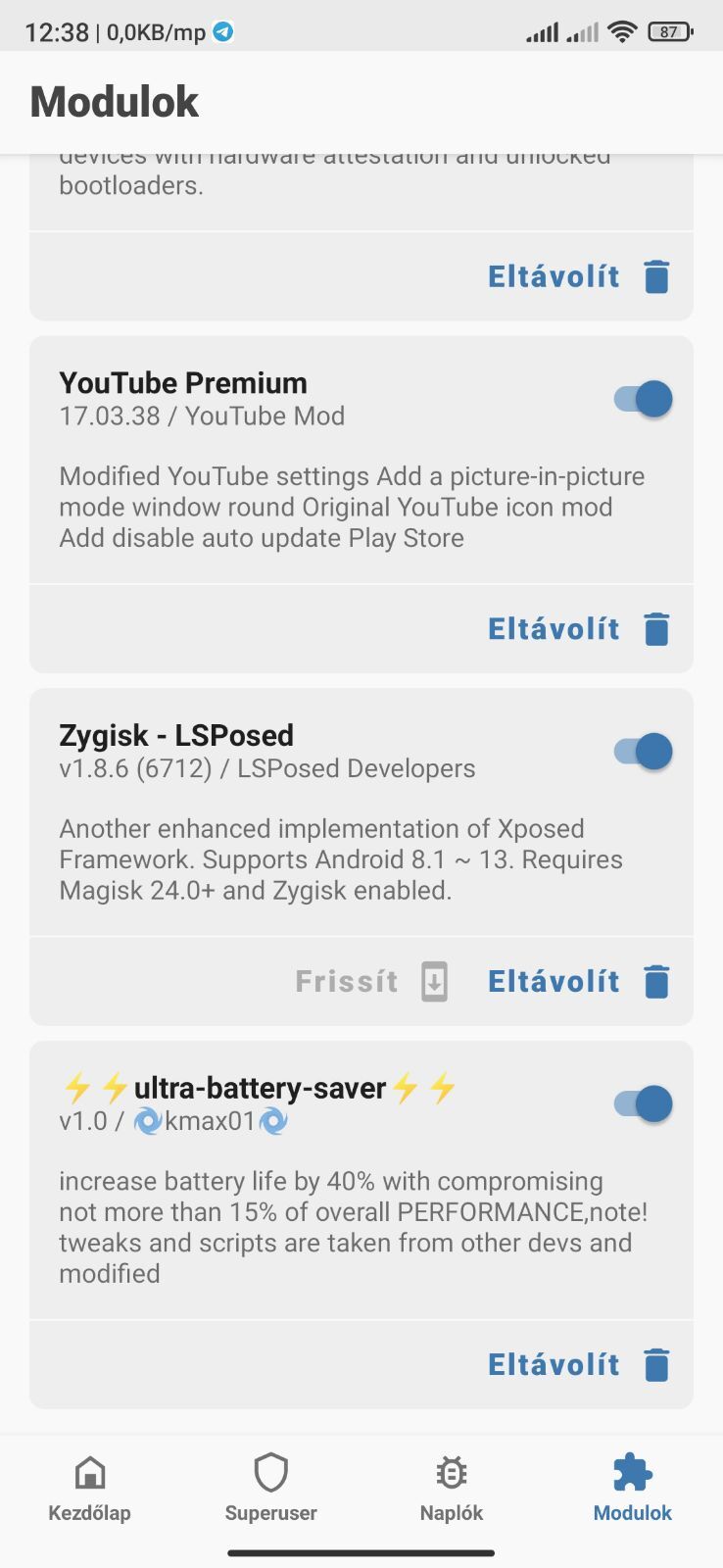This screenshot has width=723, height=1568.
Task: Select the Modulok tab
Action: tap(632, 1489)
